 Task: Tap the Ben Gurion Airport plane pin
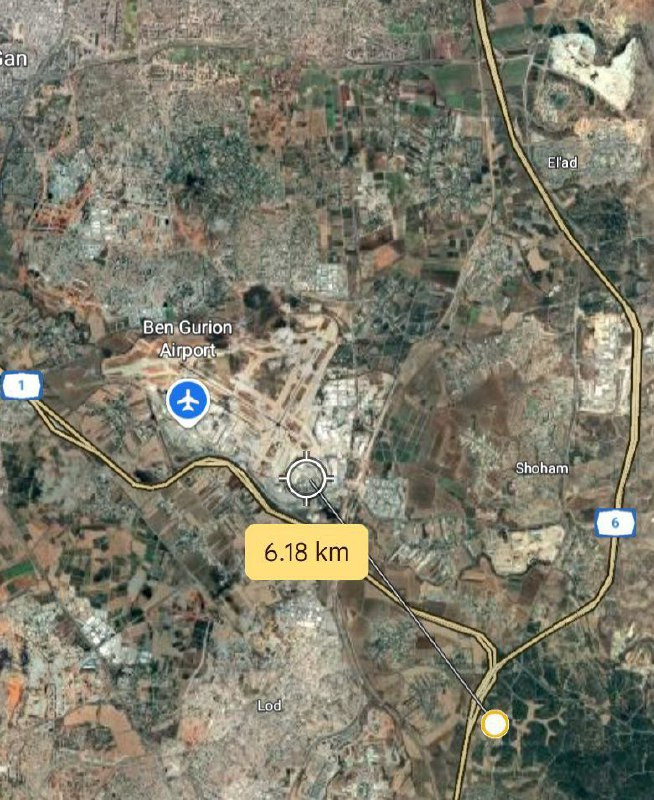[x=187, y=401]
